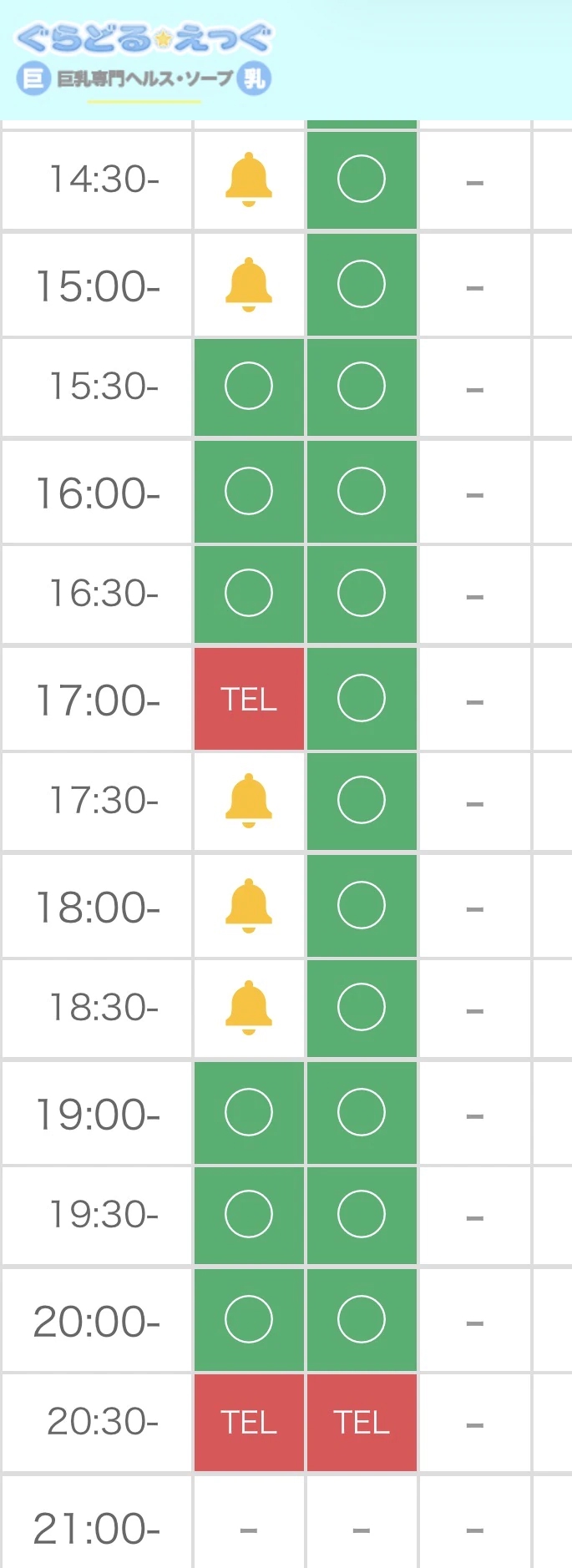This screenshot has width=572, height=1568.
Task: Select second green circle at 16:00
Action: click(362, 491)
